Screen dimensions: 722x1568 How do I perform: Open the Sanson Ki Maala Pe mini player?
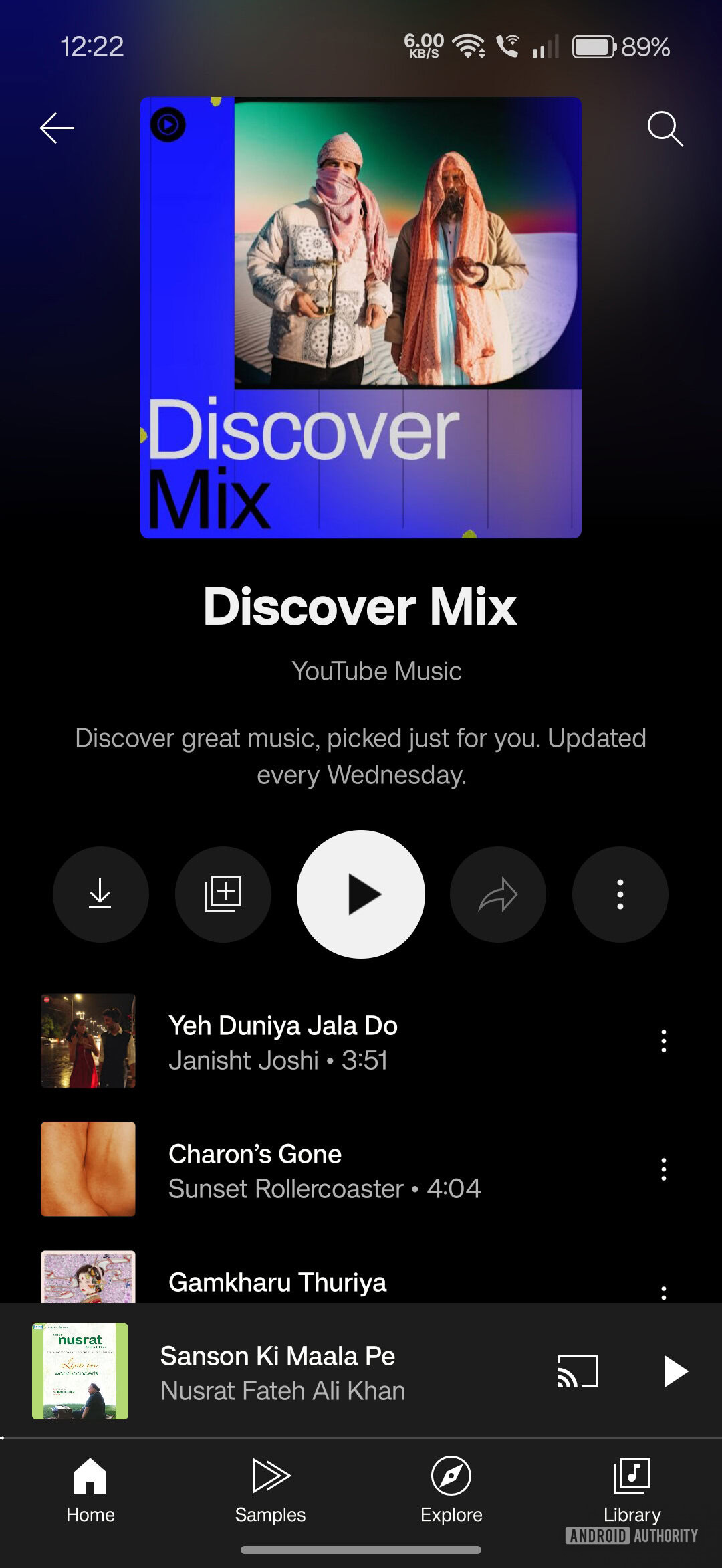[x=282, y=1373]
